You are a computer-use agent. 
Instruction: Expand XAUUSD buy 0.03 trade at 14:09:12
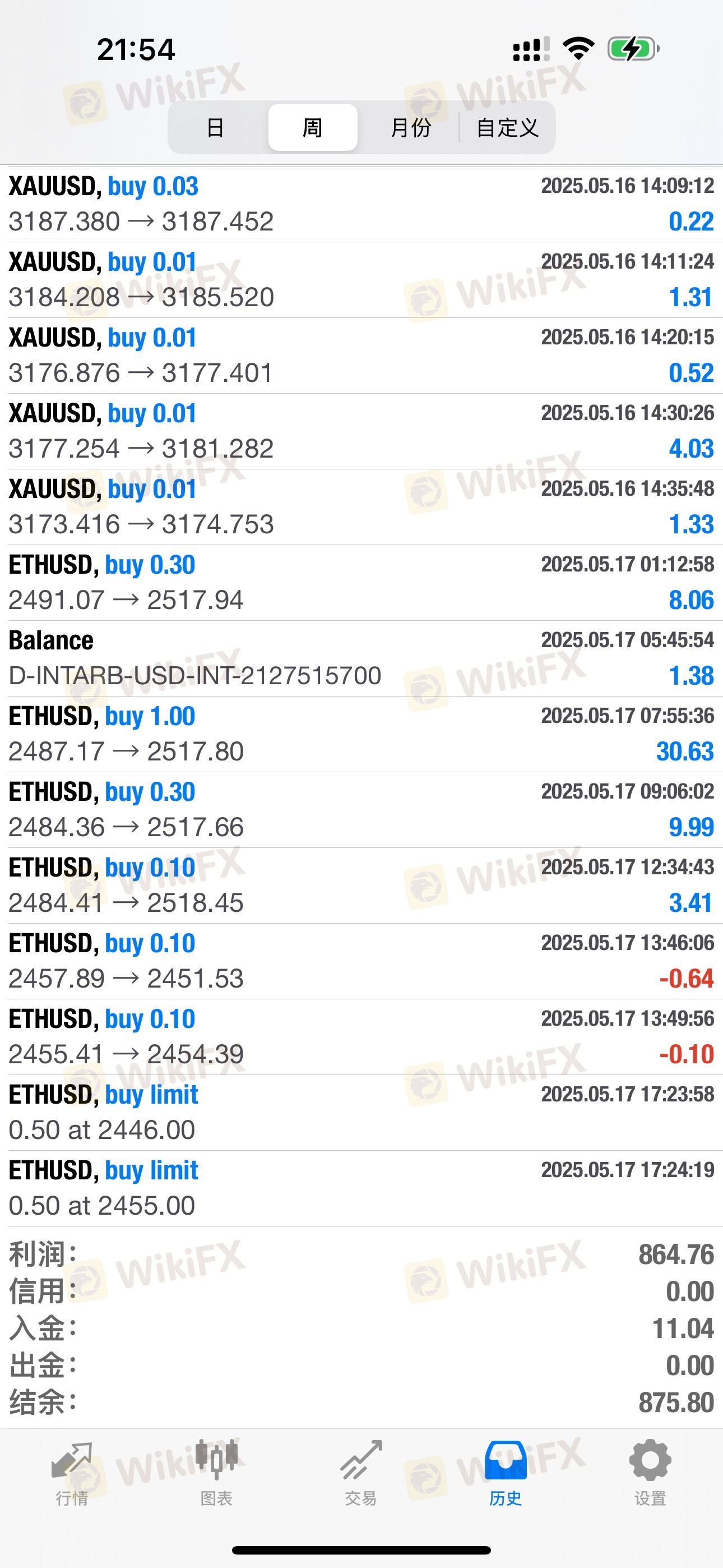(x=361, y=204)
